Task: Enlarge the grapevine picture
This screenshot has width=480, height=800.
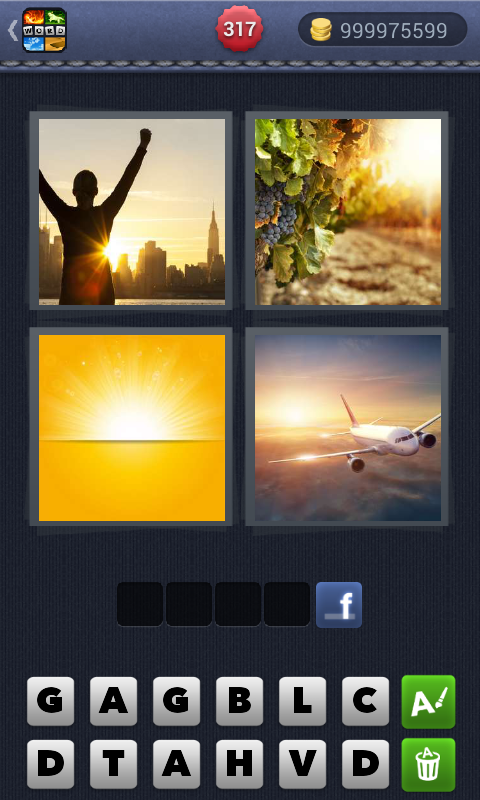Action: (x=348, y=212)
